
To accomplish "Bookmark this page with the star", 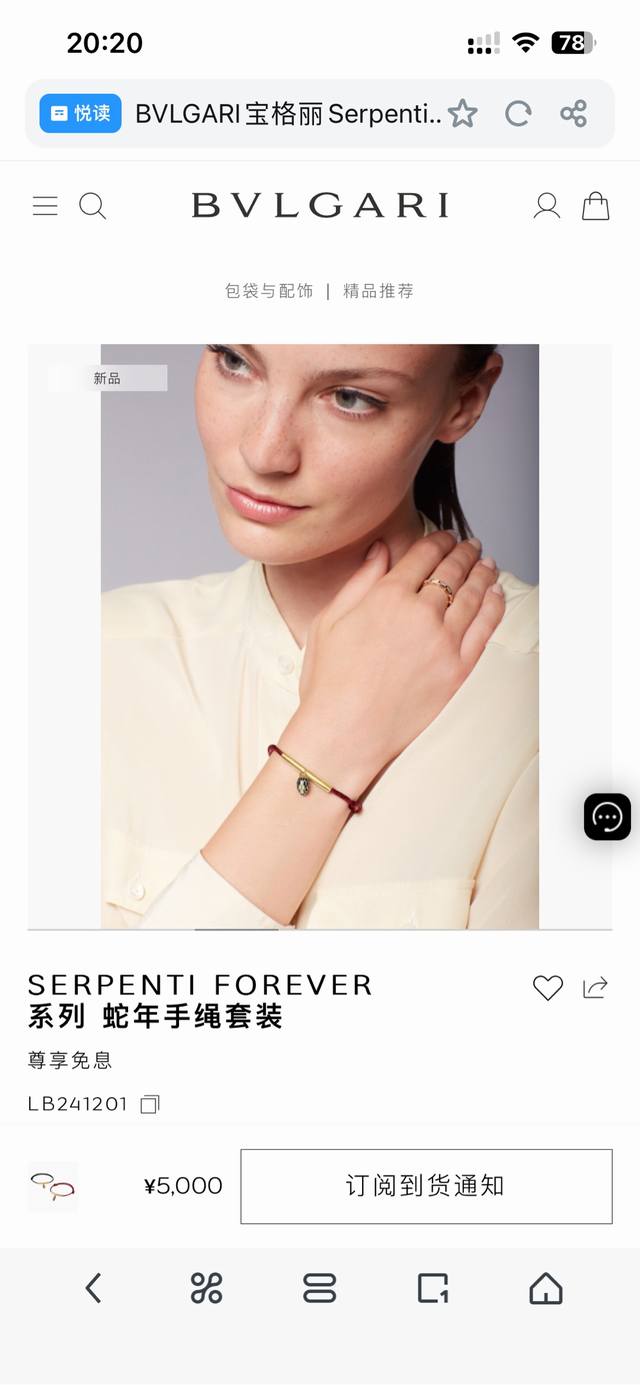I will pos(462,113).
